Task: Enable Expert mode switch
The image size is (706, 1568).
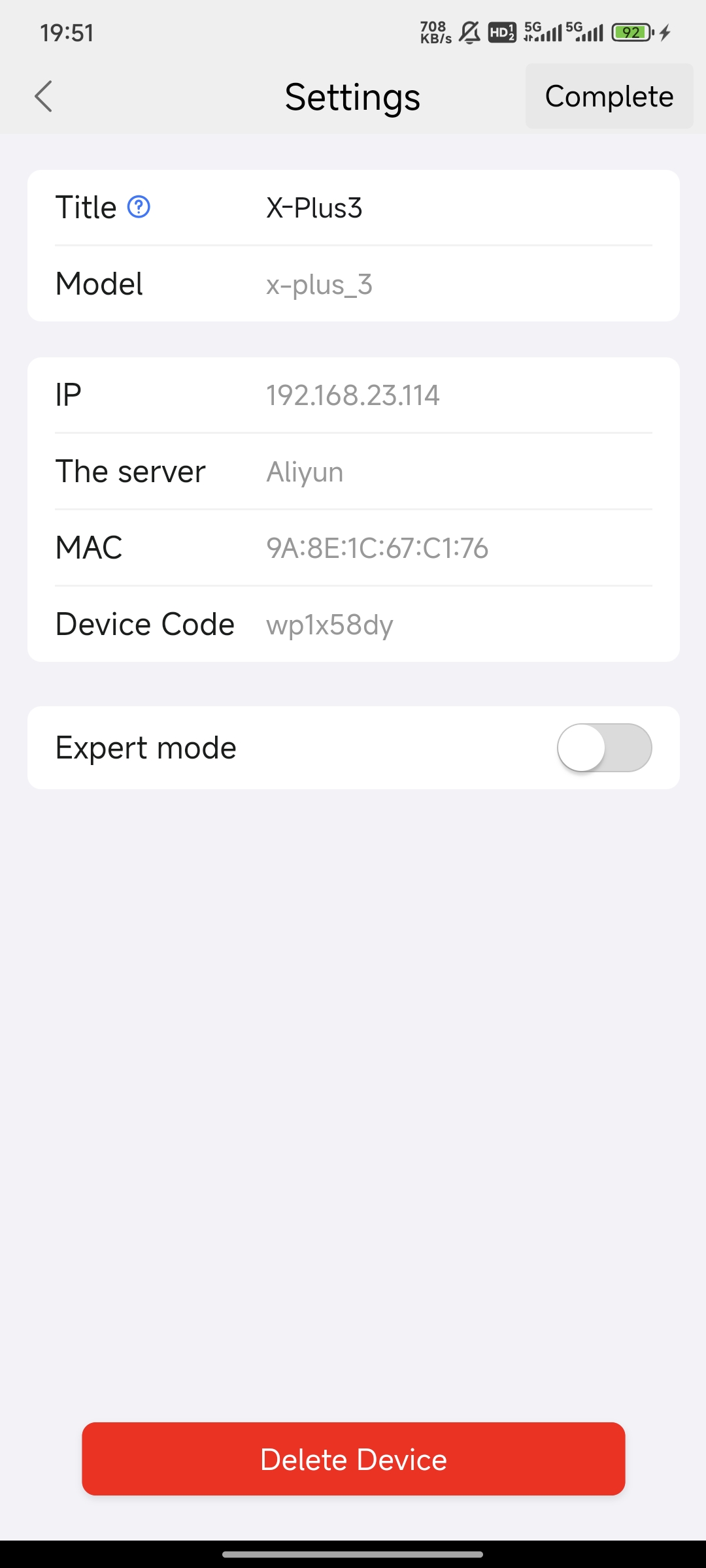Action: click(x=604, y=747)
